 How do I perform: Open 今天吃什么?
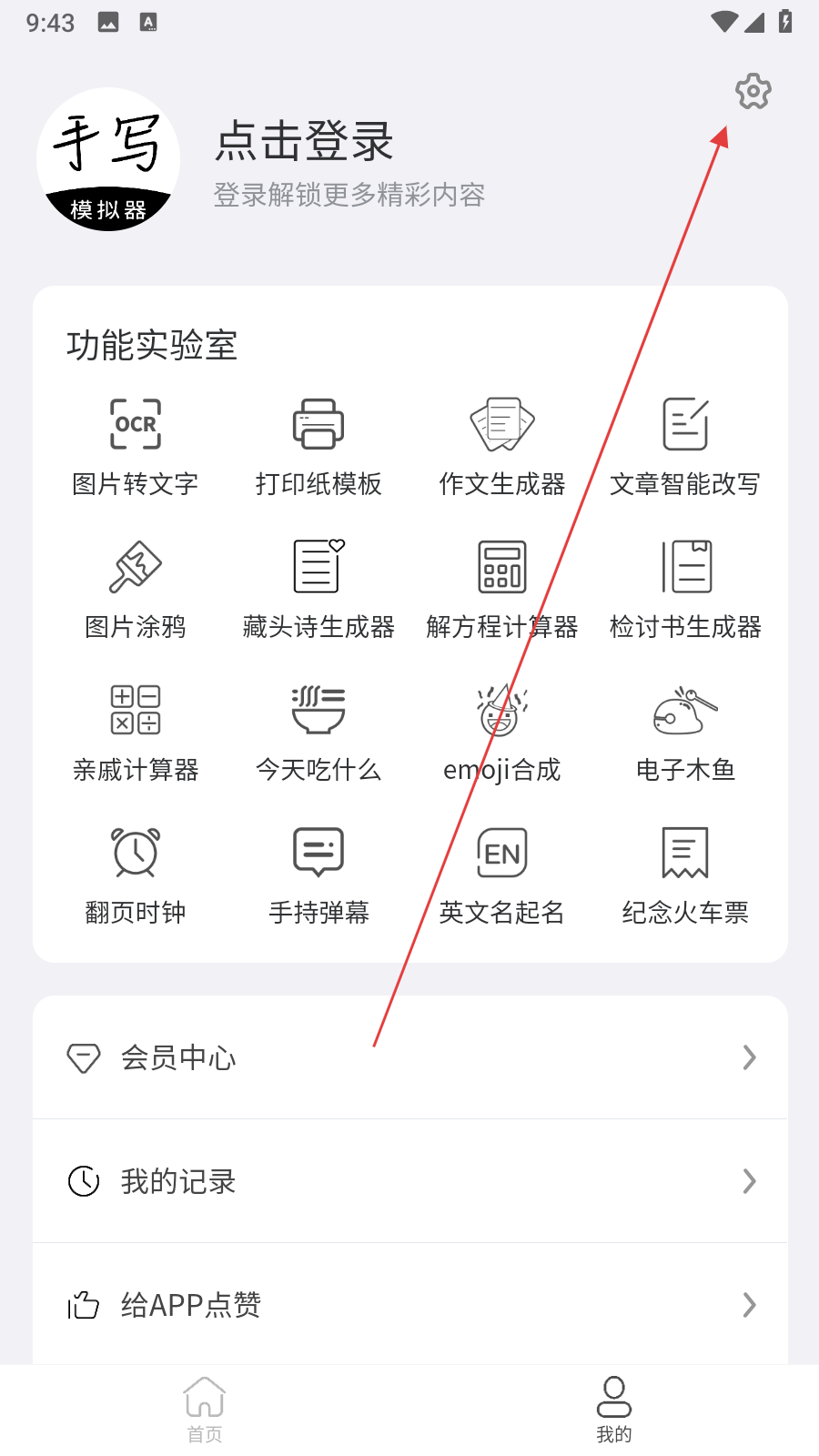318,732
